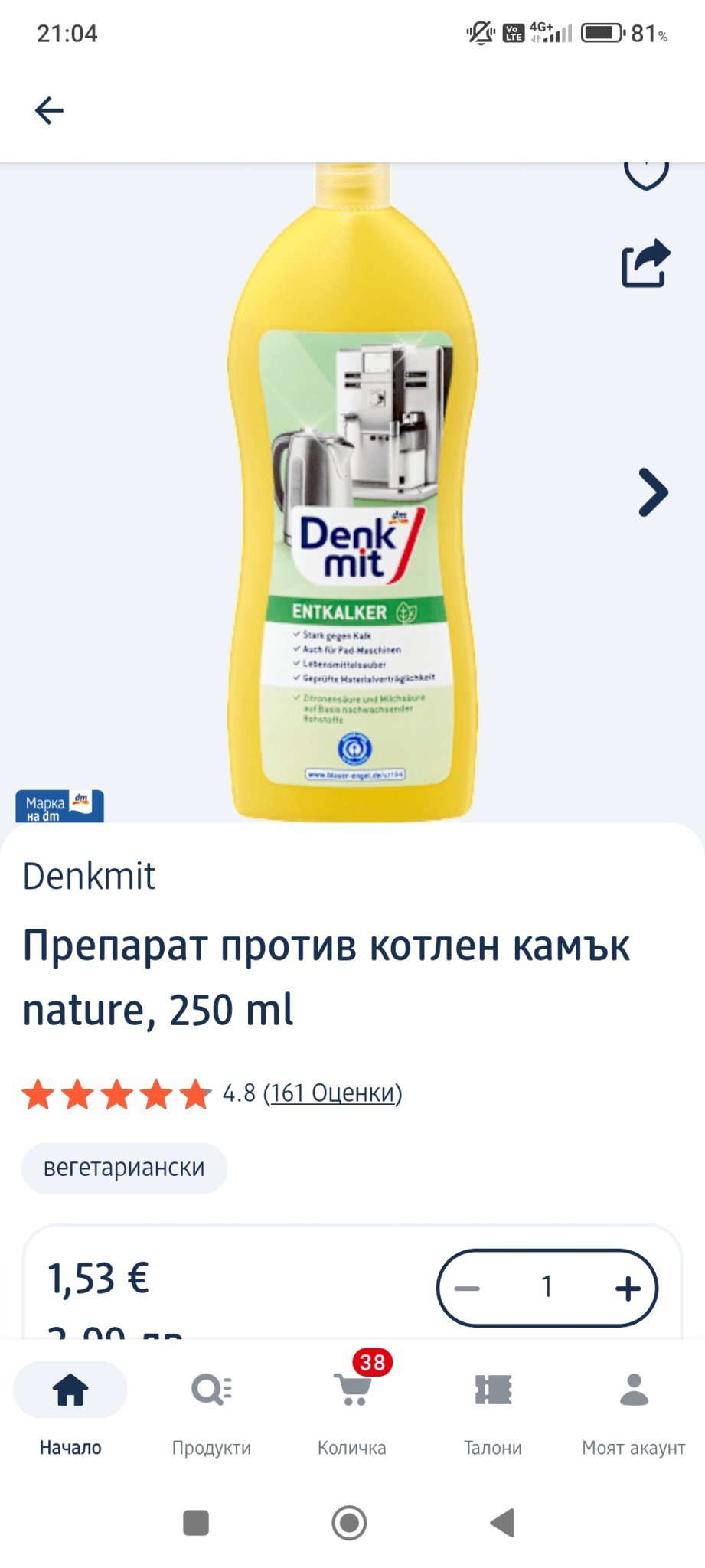
Task: Tap the вегетариански chip
Action: pyautogui.click(x=124, y=1168)
